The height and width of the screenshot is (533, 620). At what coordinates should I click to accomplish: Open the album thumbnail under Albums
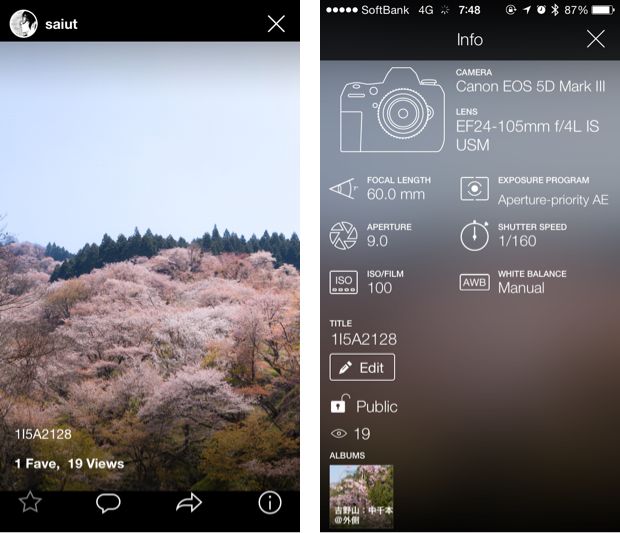(x=361, y=496)
